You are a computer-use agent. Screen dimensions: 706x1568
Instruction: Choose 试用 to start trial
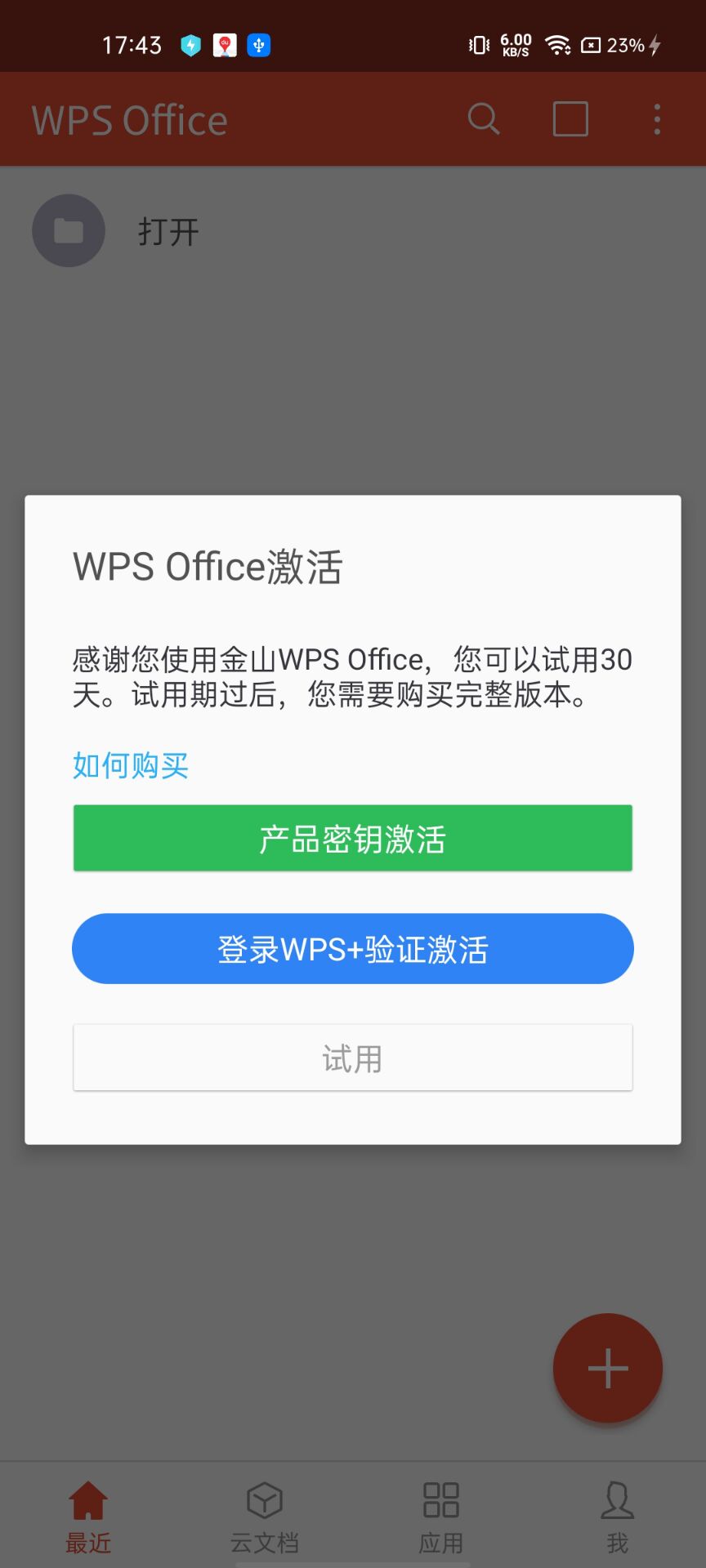click(353, 1058)
